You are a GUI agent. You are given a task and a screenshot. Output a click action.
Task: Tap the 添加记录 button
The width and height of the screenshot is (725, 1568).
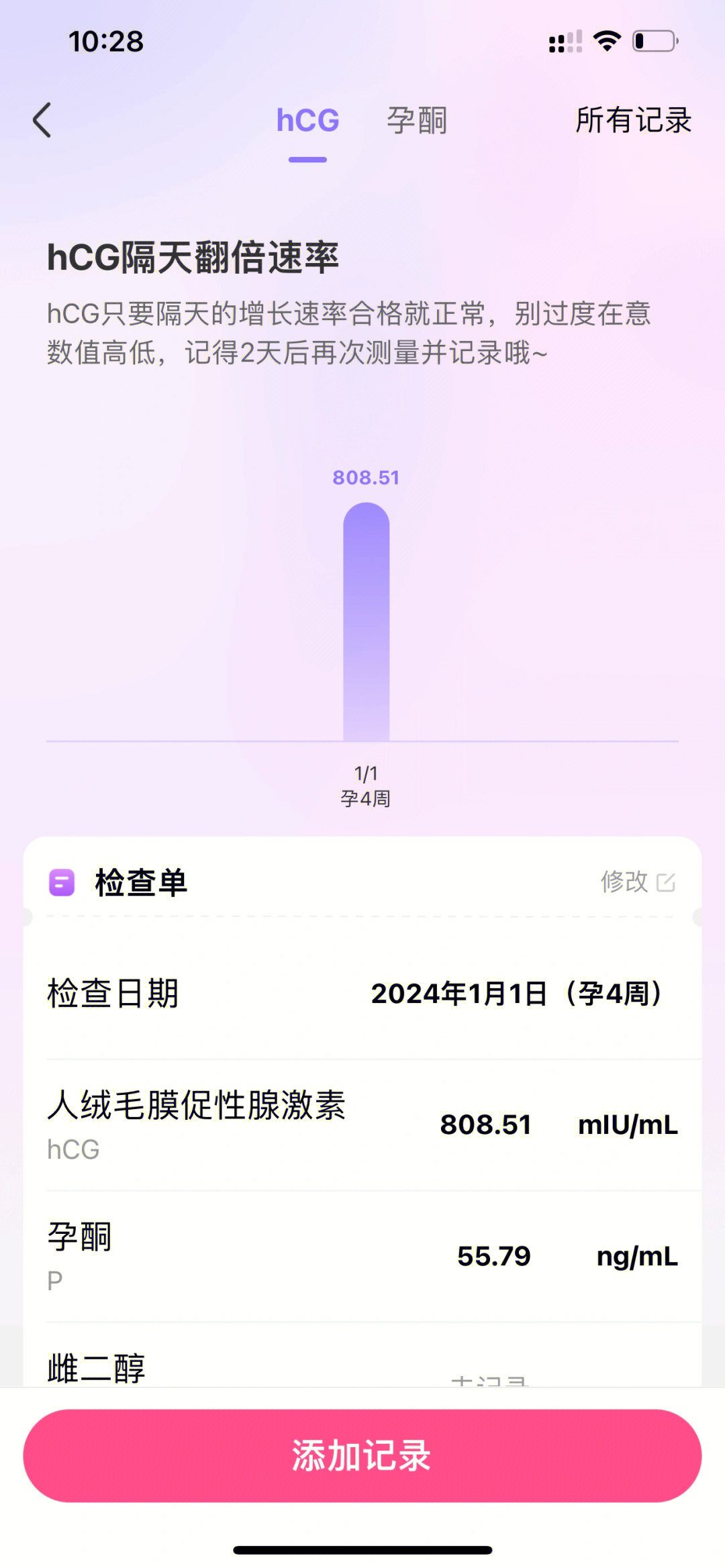tap(362, 1455)
